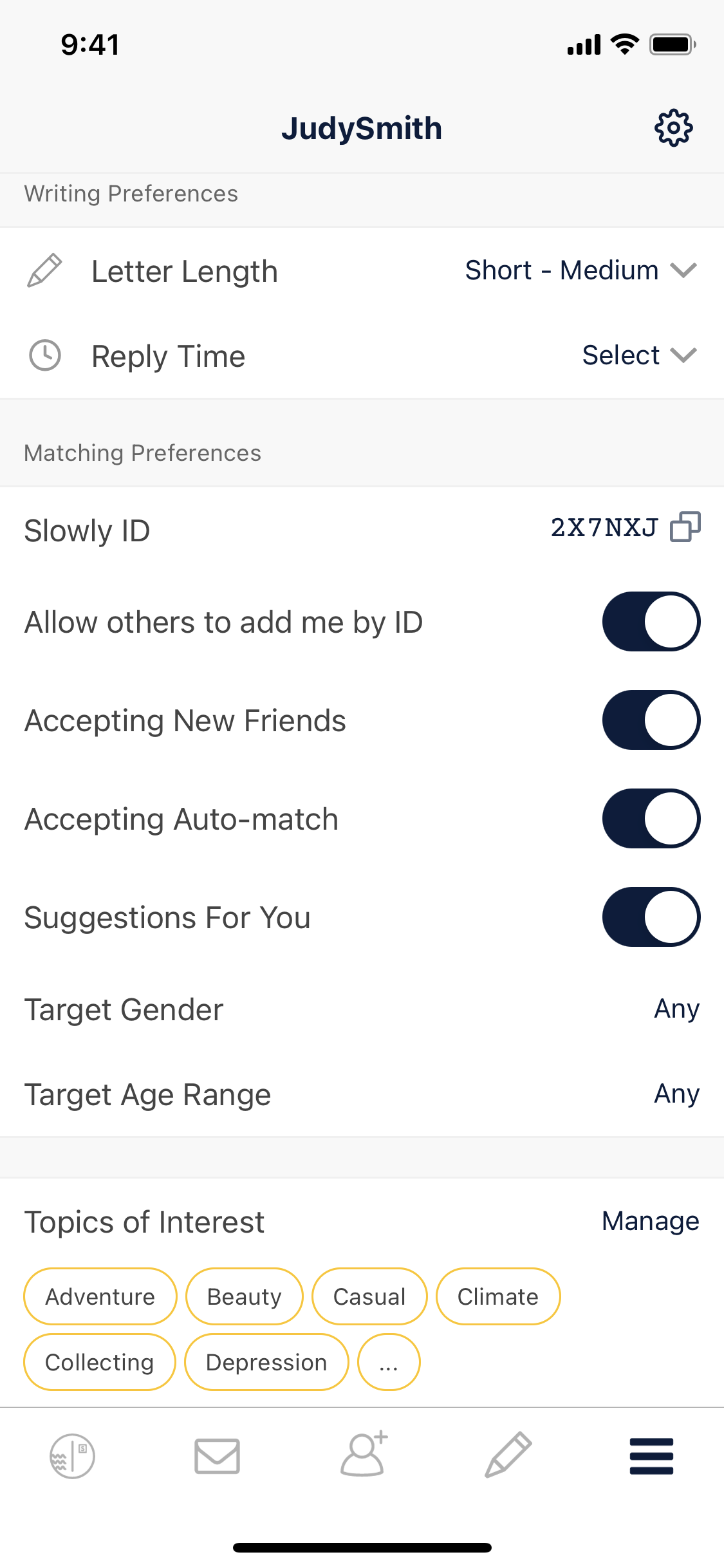
Task: Open settings gear icon
Action: coord(673,128)
